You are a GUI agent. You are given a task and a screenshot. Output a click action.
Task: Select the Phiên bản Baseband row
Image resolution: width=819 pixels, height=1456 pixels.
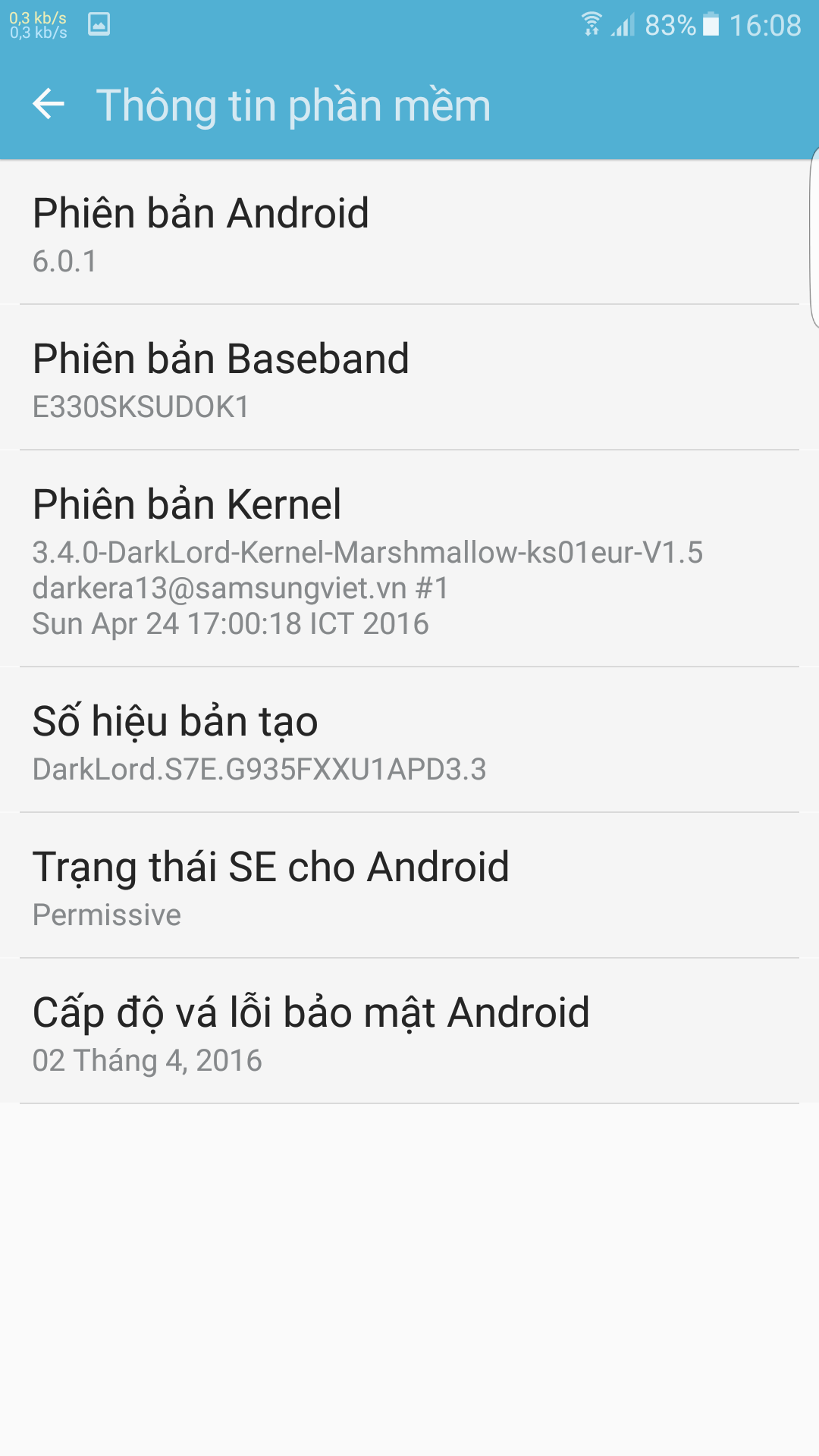point(409,378)
